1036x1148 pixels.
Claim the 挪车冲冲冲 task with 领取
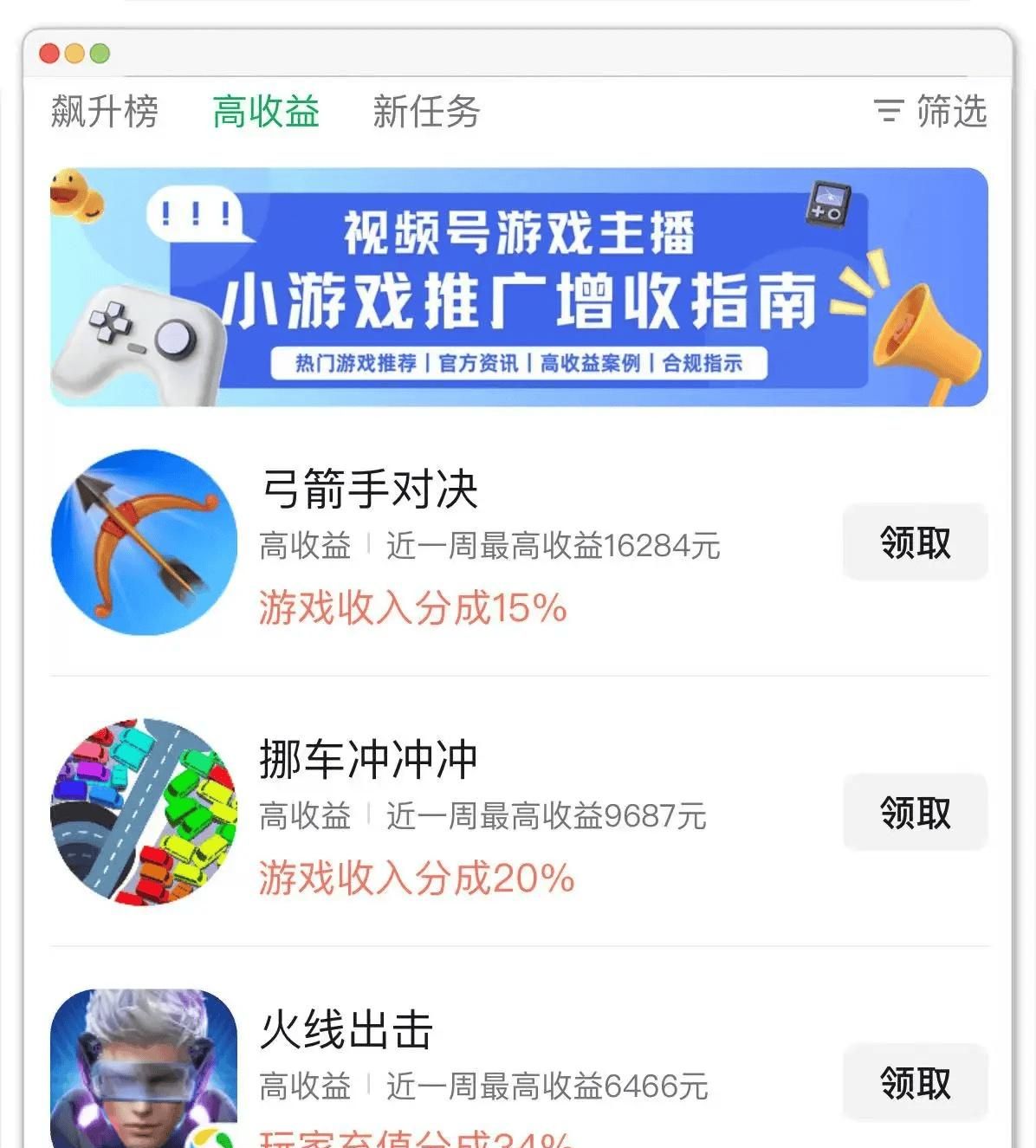click(x=915, y=813)
